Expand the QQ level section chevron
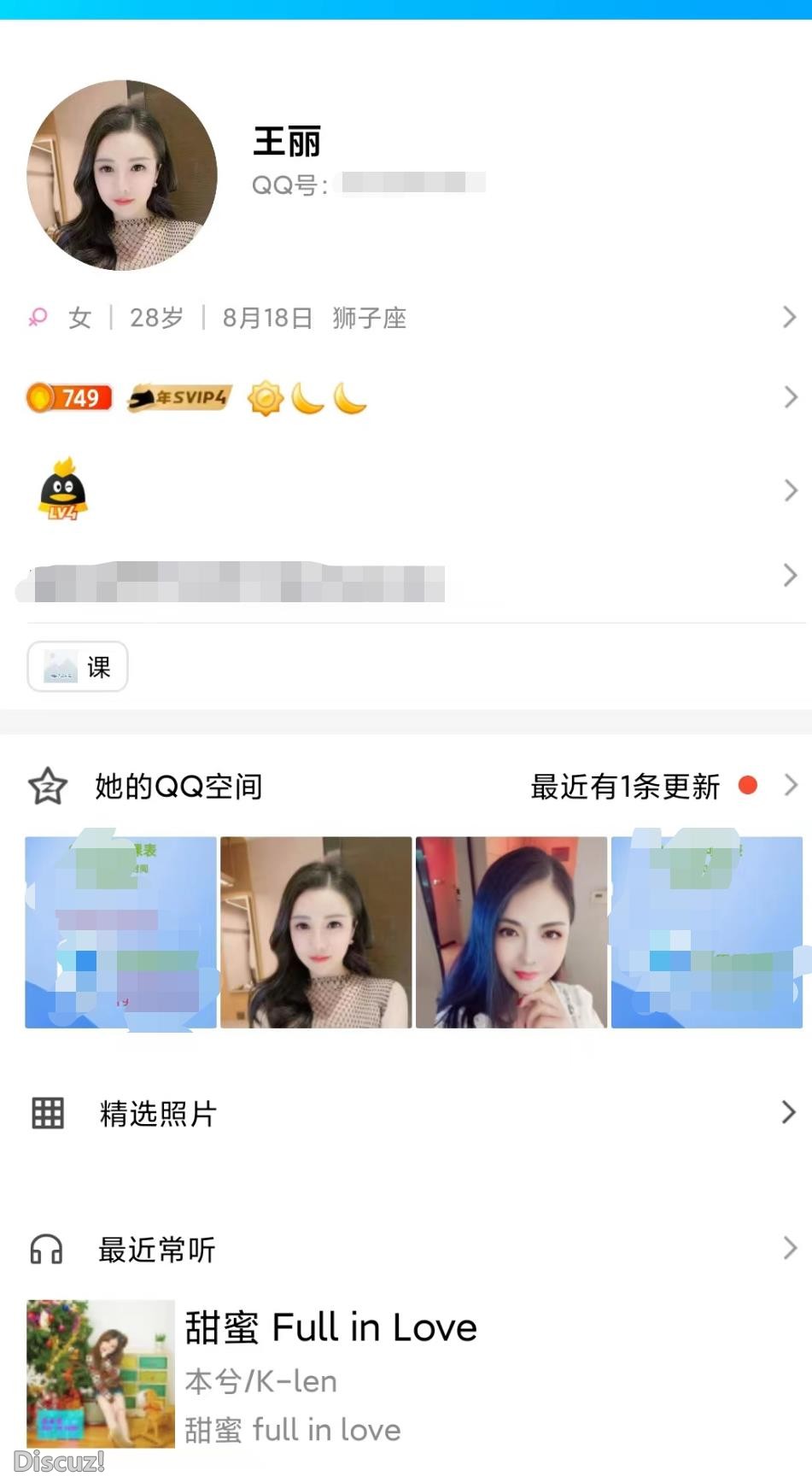Viewport: 812px width, 1482px height. pos(790,490)
